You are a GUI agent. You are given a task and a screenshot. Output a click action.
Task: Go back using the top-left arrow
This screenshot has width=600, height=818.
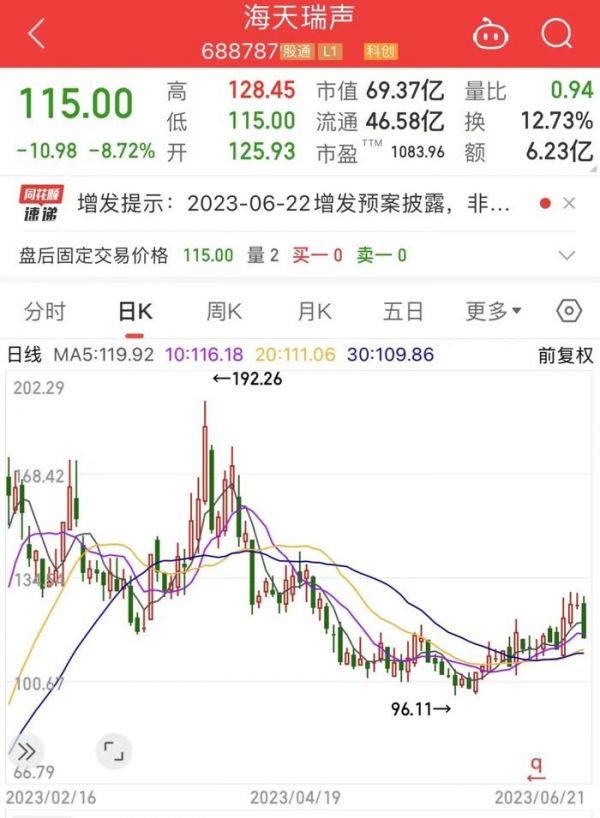point(37,33)
